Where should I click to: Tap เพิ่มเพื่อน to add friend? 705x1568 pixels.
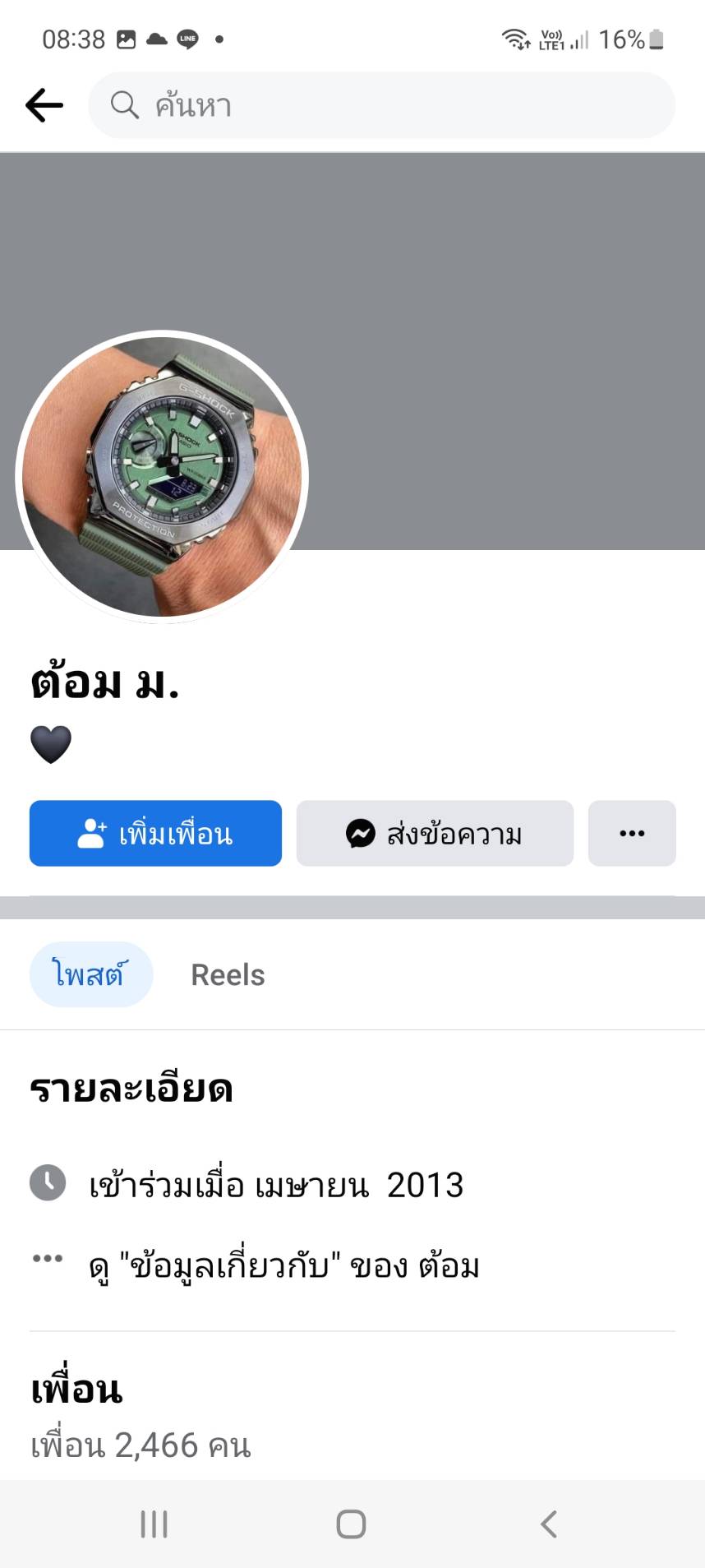(x=155, y=833)
